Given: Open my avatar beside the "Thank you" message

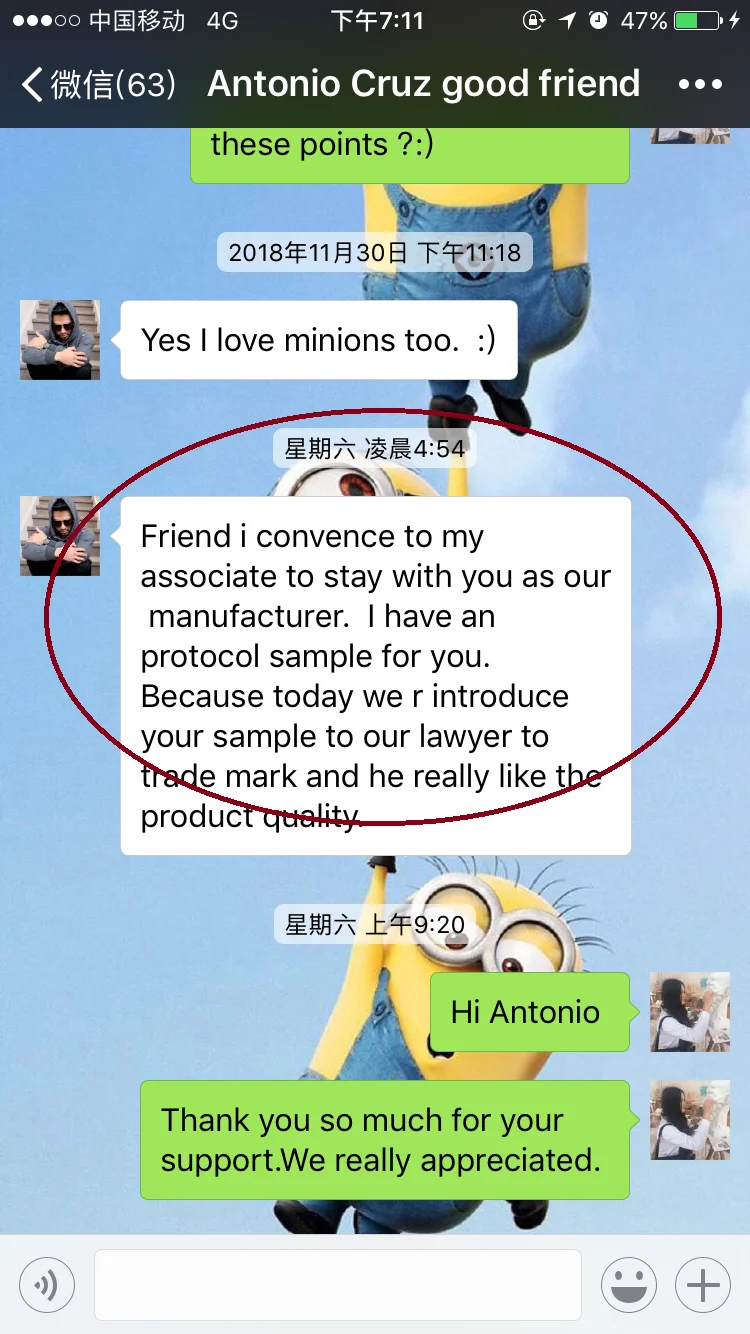Looking at the screenshot, I should [x=690, y=1120].
